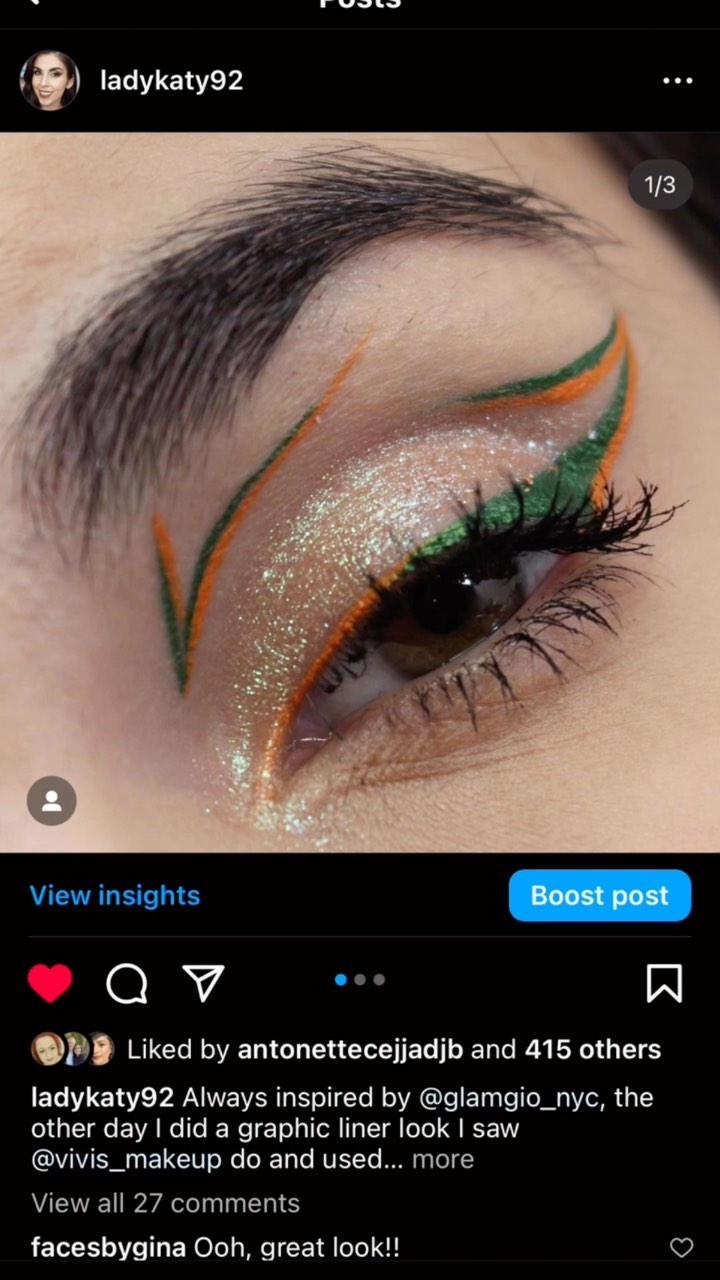Screen dimensions: 720x1280
Task: Open facesbygina's profile from the comment
Action: (108, 1247)
